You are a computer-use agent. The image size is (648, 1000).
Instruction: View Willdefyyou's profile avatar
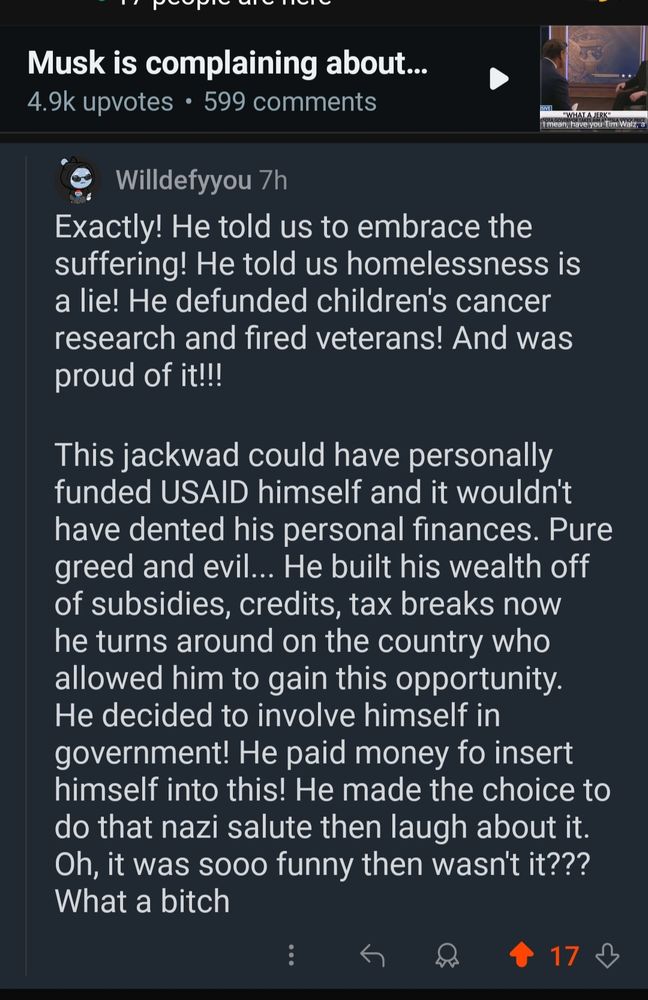pyautogui.click(x=80, y=180)
